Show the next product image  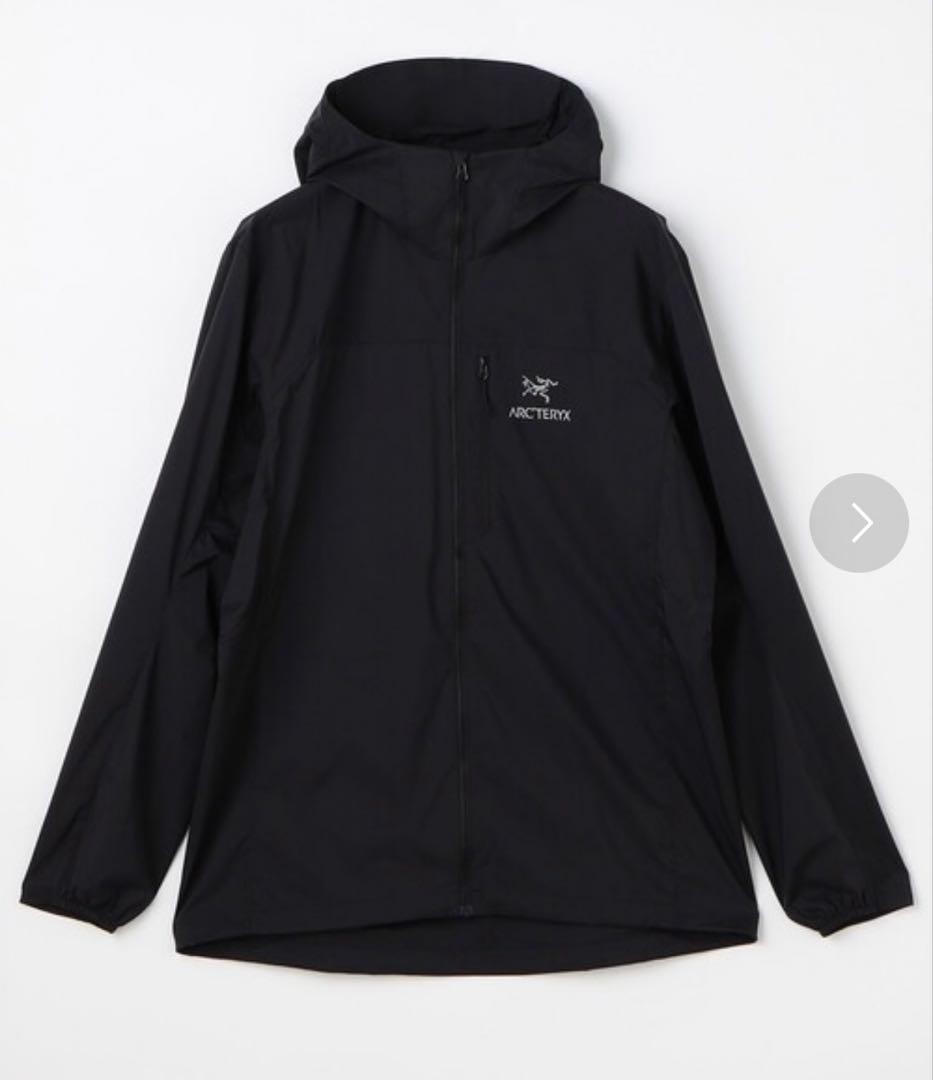pos(859,523)
